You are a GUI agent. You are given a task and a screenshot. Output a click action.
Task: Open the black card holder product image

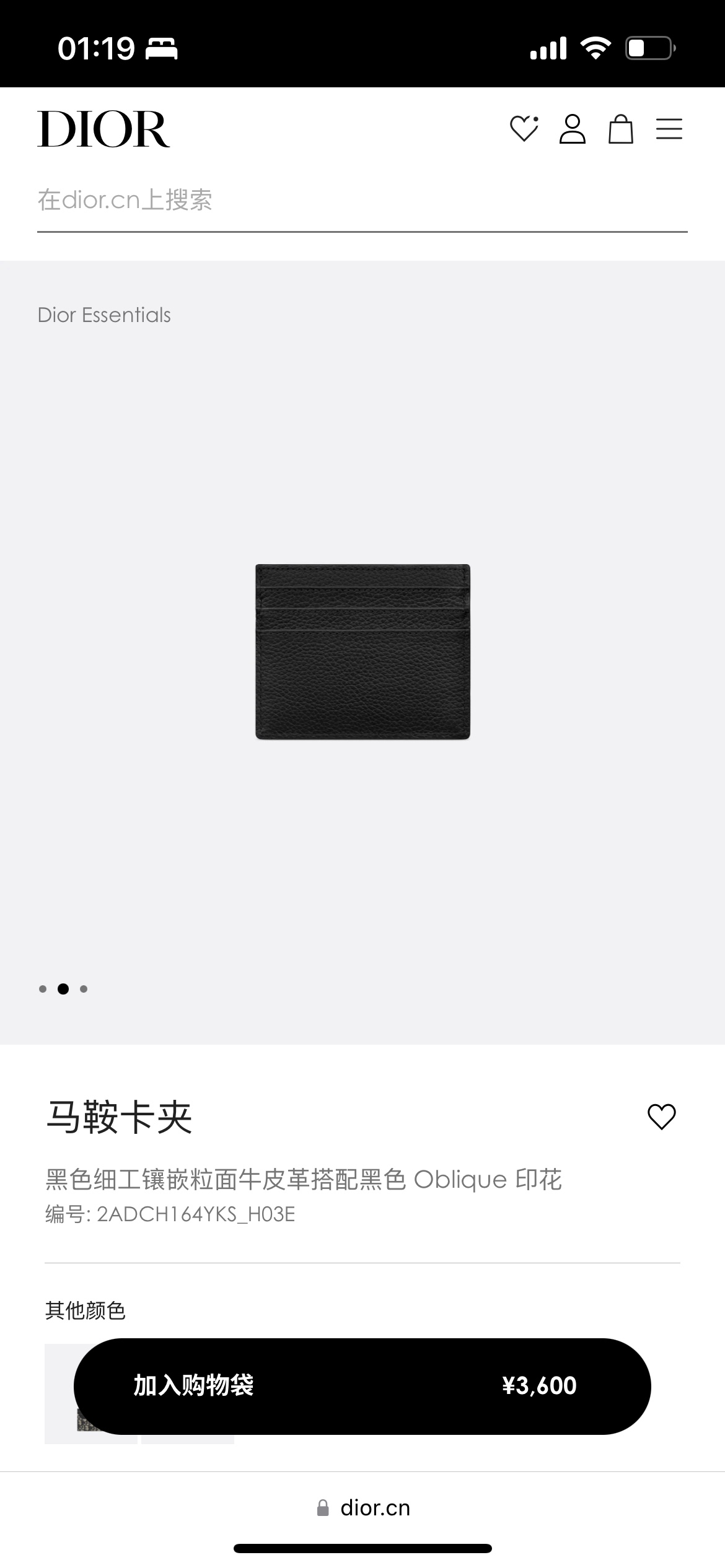click(x=362, y=651)
